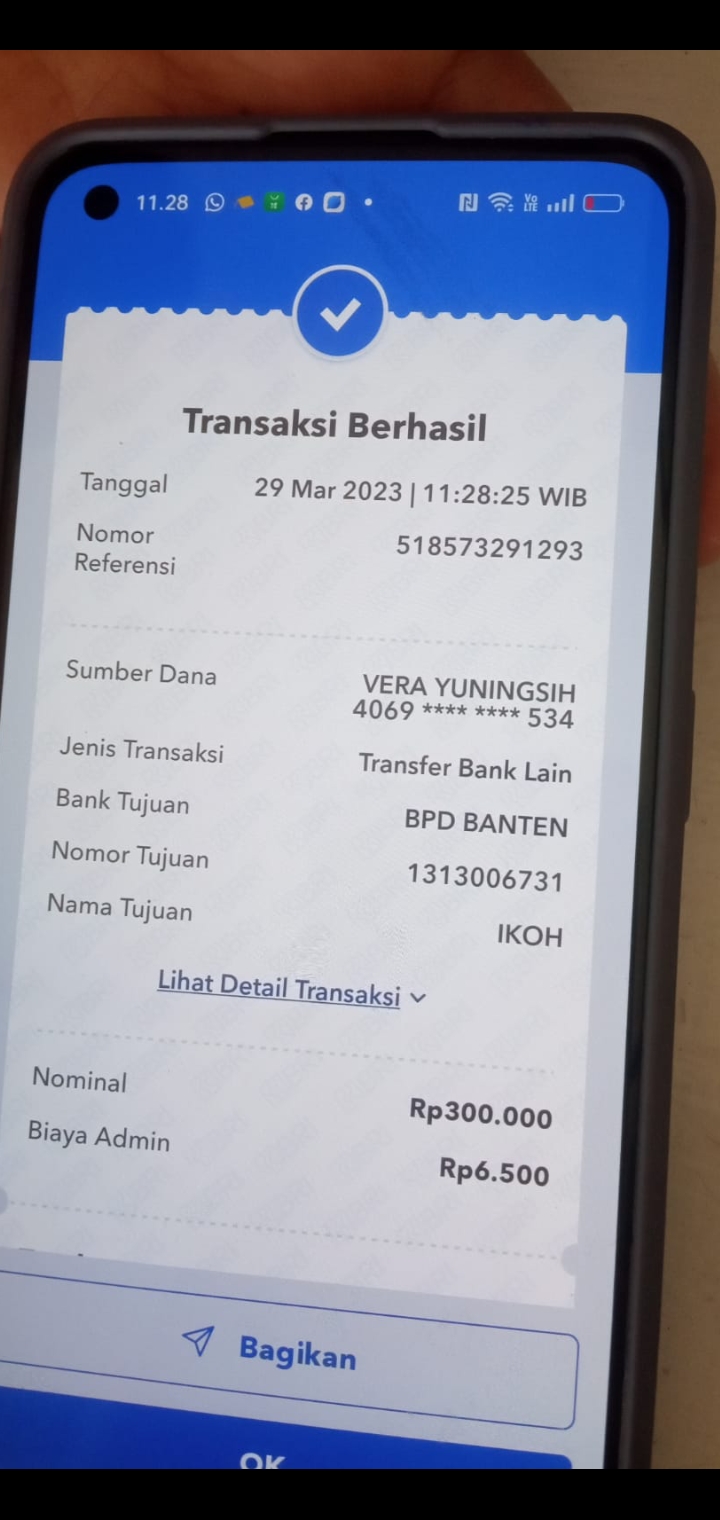Expand Lihat Detail Transaksi
Viewport: 720px width, 1520px height.
coord(290,990)
